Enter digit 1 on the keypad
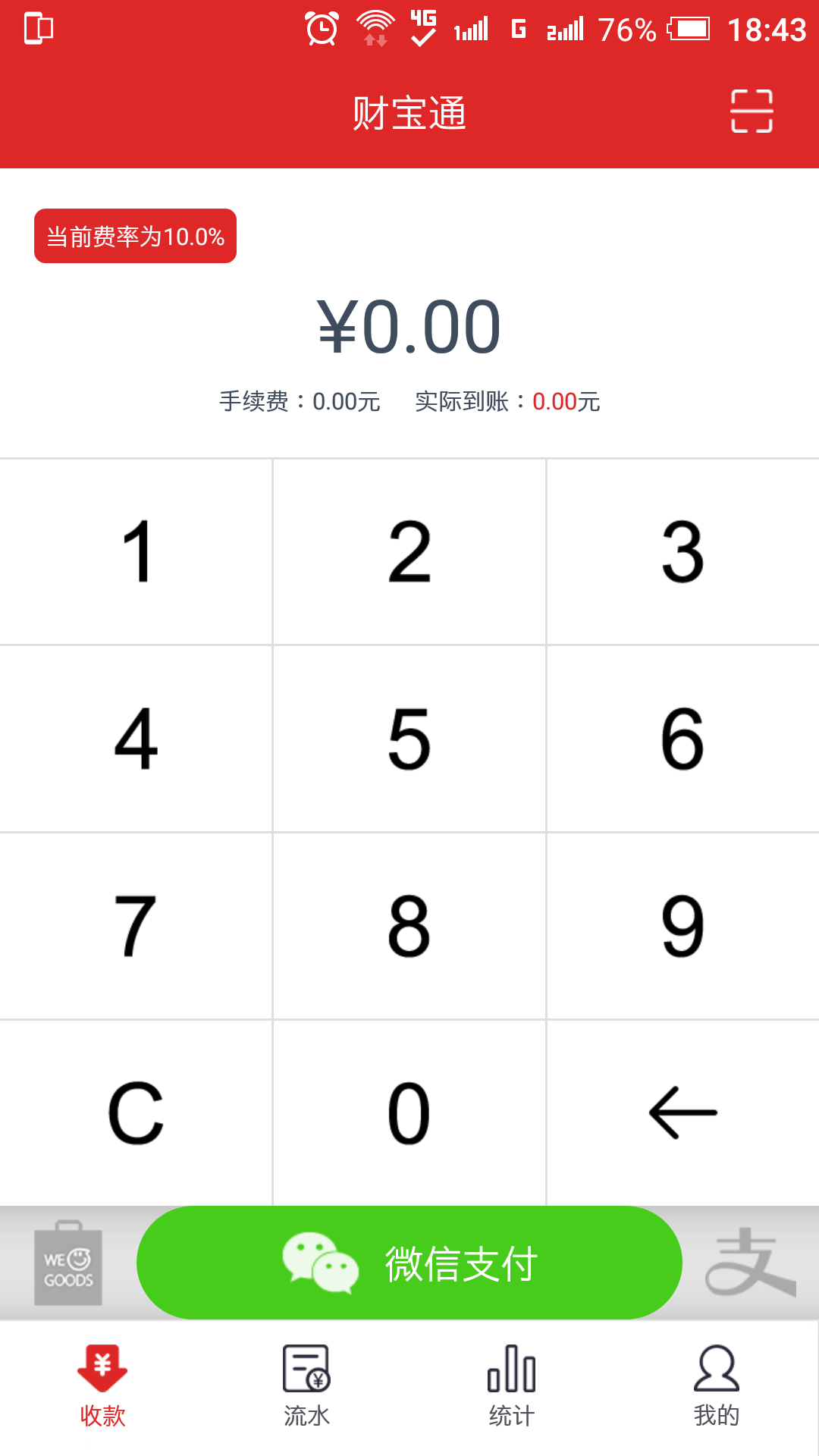Image resolution: width=819 pixels, height=1456 pixels. pyautogui.click(x=136, y=552)
